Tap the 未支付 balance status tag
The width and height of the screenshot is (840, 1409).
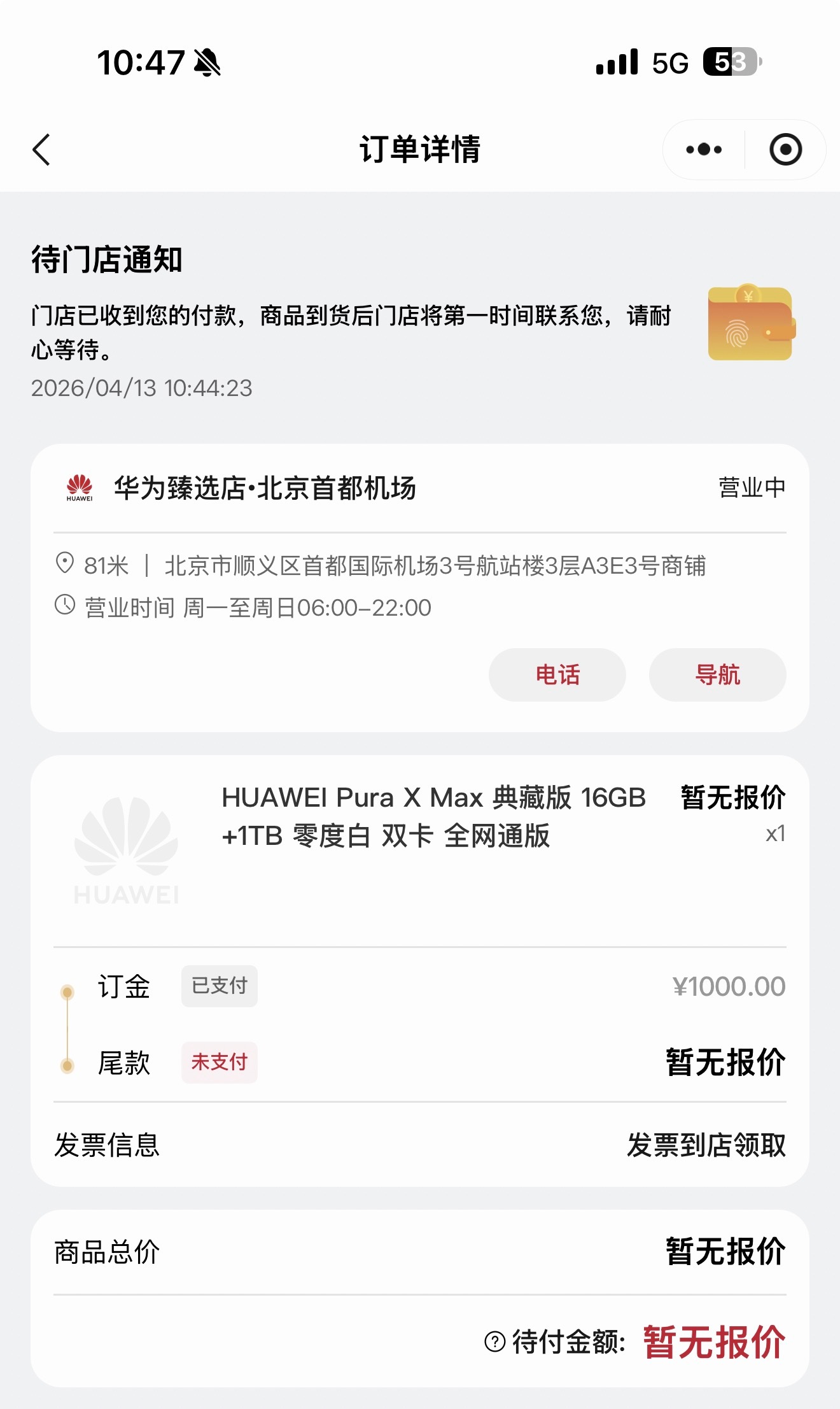pyautogui.click(x=219, y=1062)
